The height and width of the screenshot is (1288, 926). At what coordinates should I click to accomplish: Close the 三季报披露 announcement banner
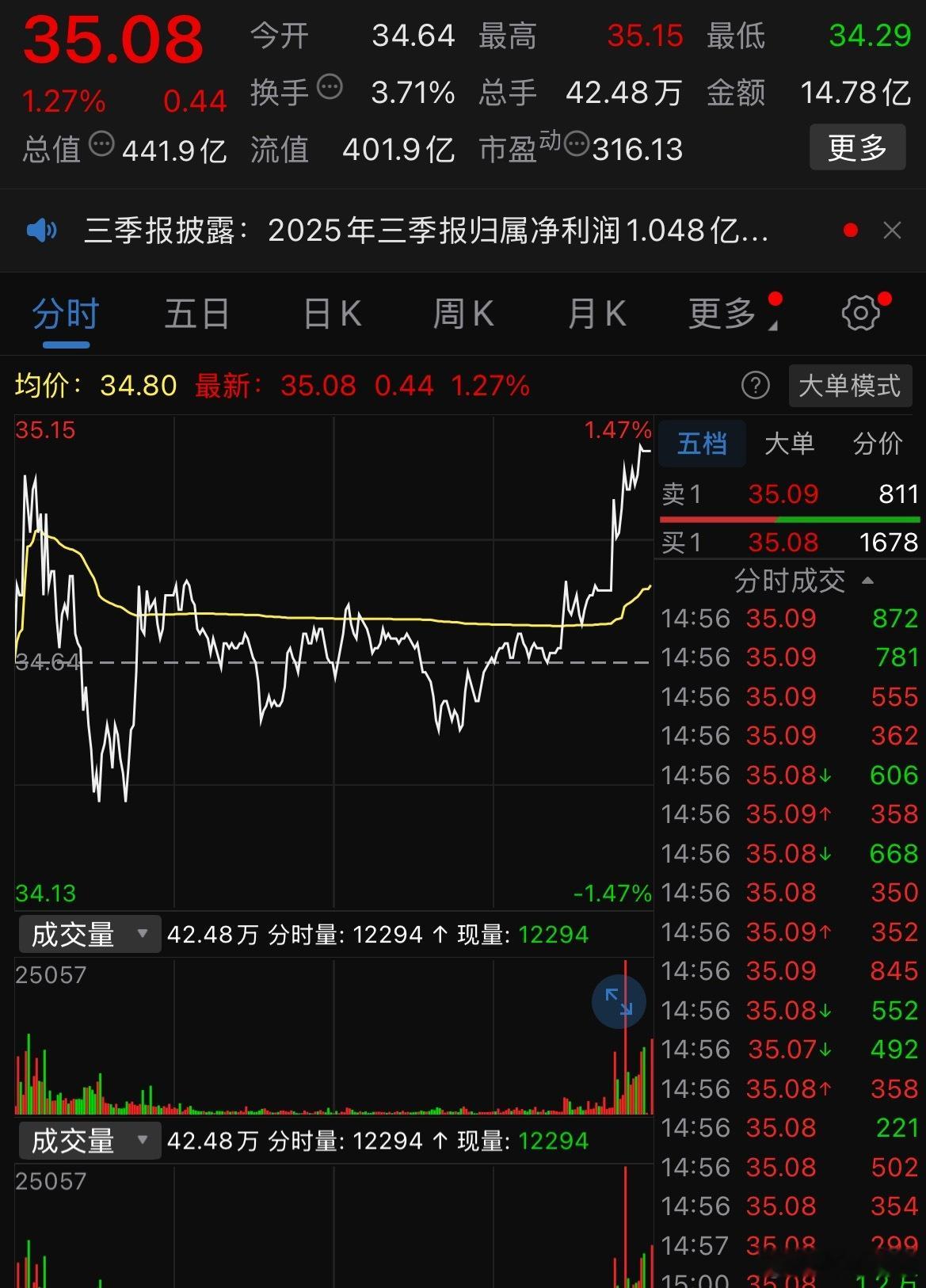(x=893, y=231)
